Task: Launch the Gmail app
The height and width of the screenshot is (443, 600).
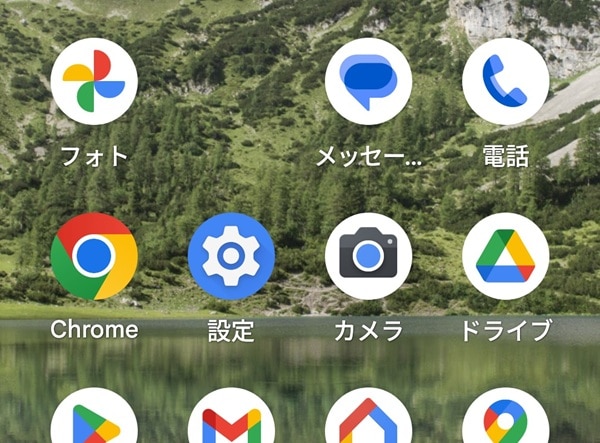Action: tap(231, 422)
